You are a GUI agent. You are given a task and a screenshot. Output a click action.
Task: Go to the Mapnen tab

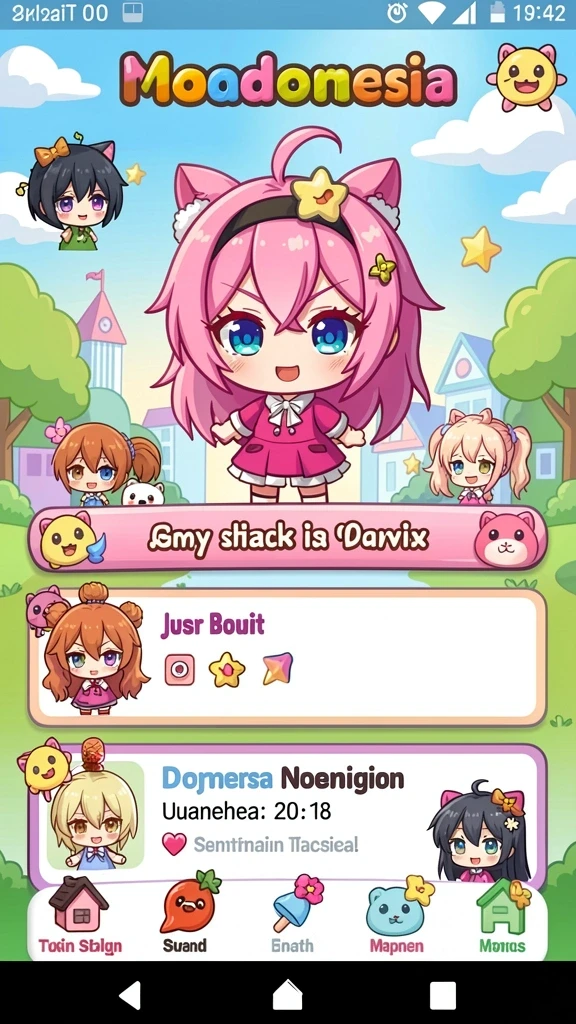(x=396, y=916)
